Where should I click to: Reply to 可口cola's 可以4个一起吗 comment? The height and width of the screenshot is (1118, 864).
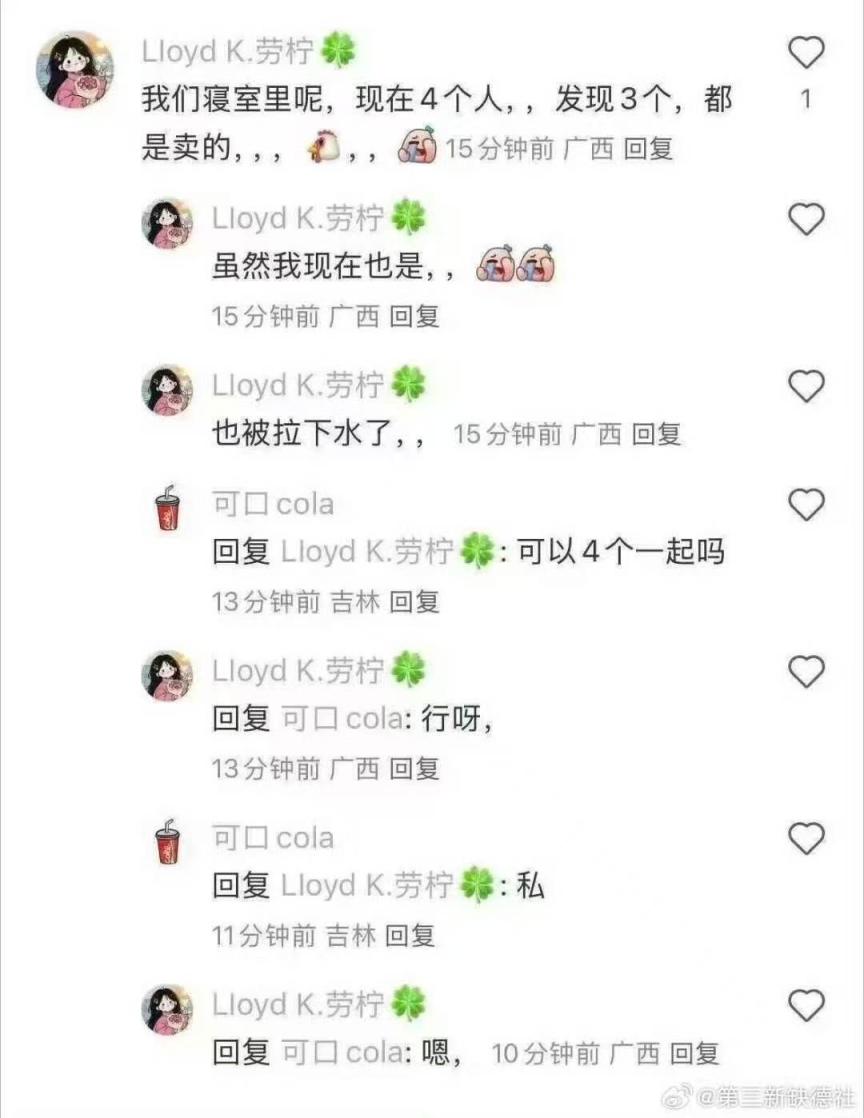coord(414,602)
